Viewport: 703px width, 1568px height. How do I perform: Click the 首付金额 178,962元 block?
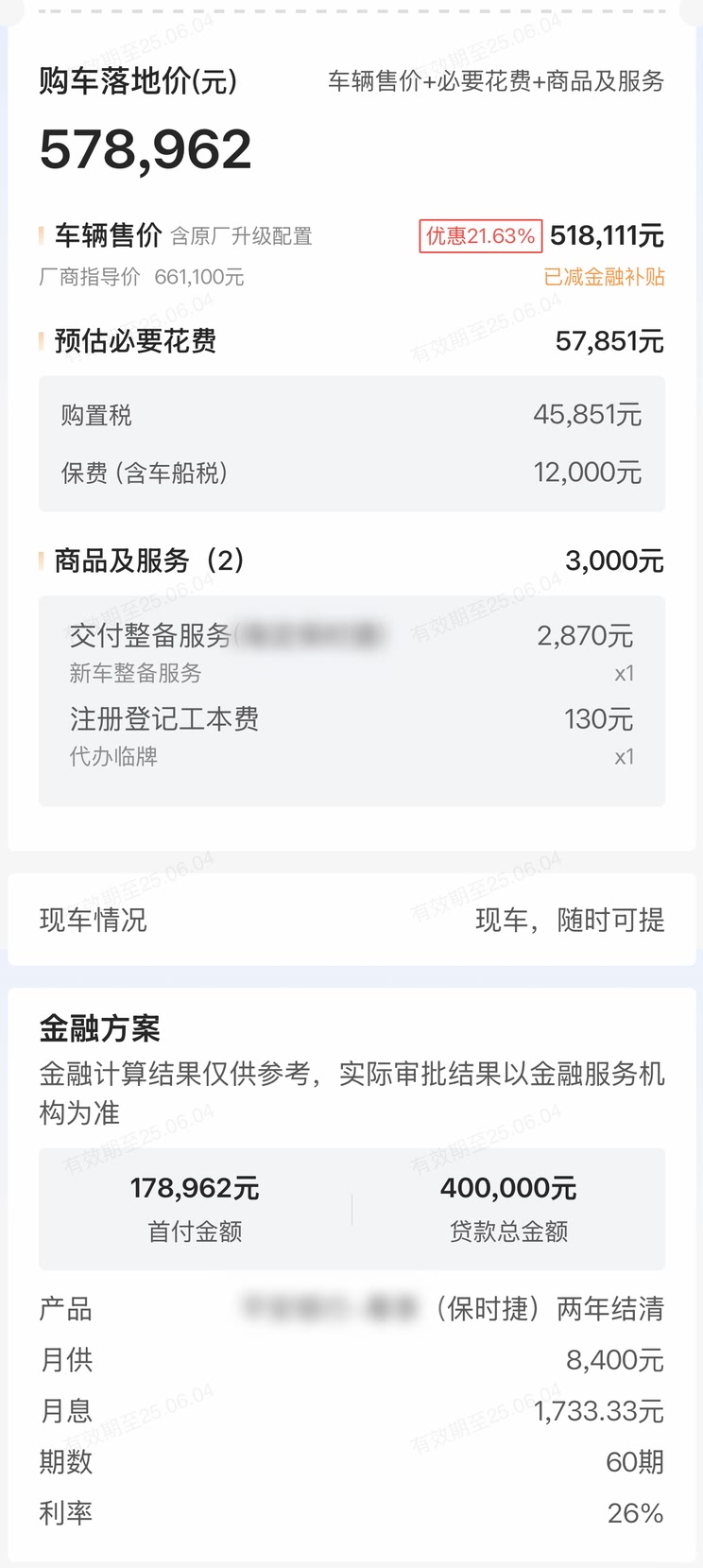(x=194, y=1207)
